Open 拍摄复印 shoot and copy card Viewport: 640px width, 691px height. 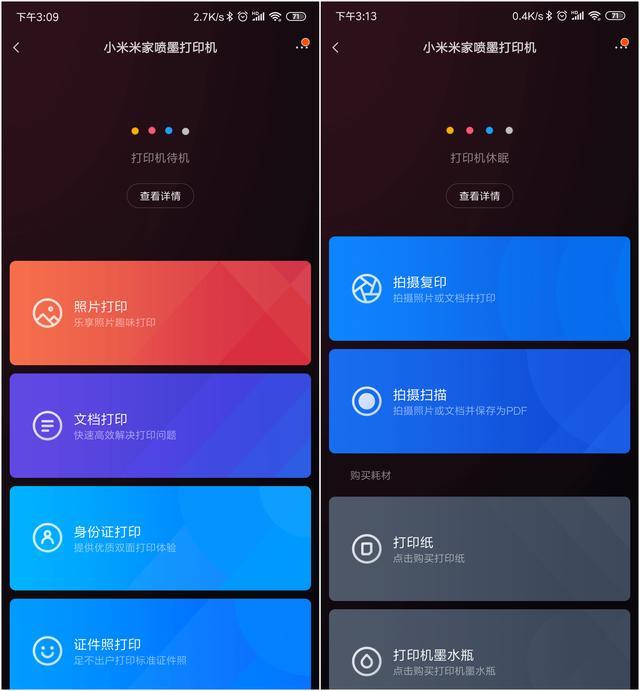click(479, 288)
